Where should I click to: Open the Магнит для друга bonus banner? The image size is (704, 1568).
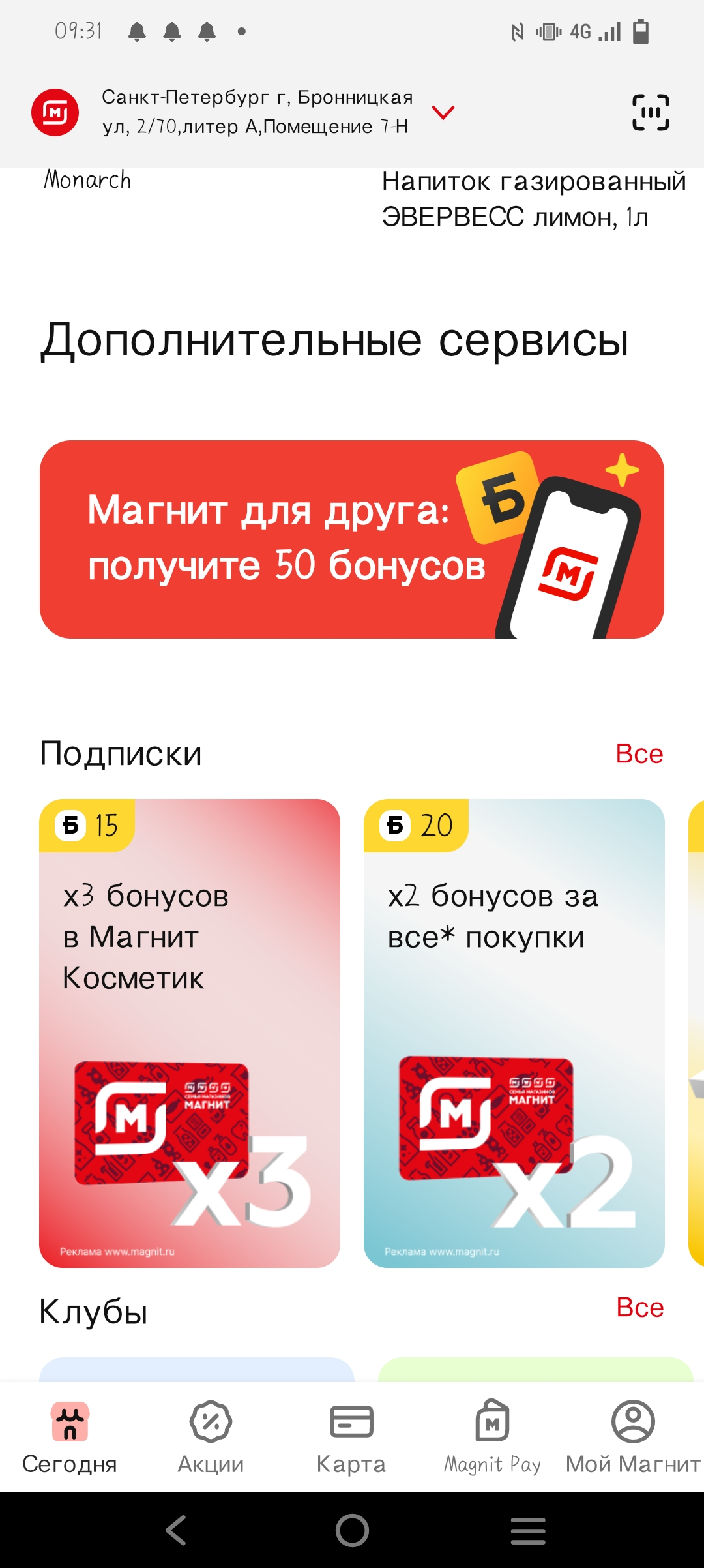(352, 539)
